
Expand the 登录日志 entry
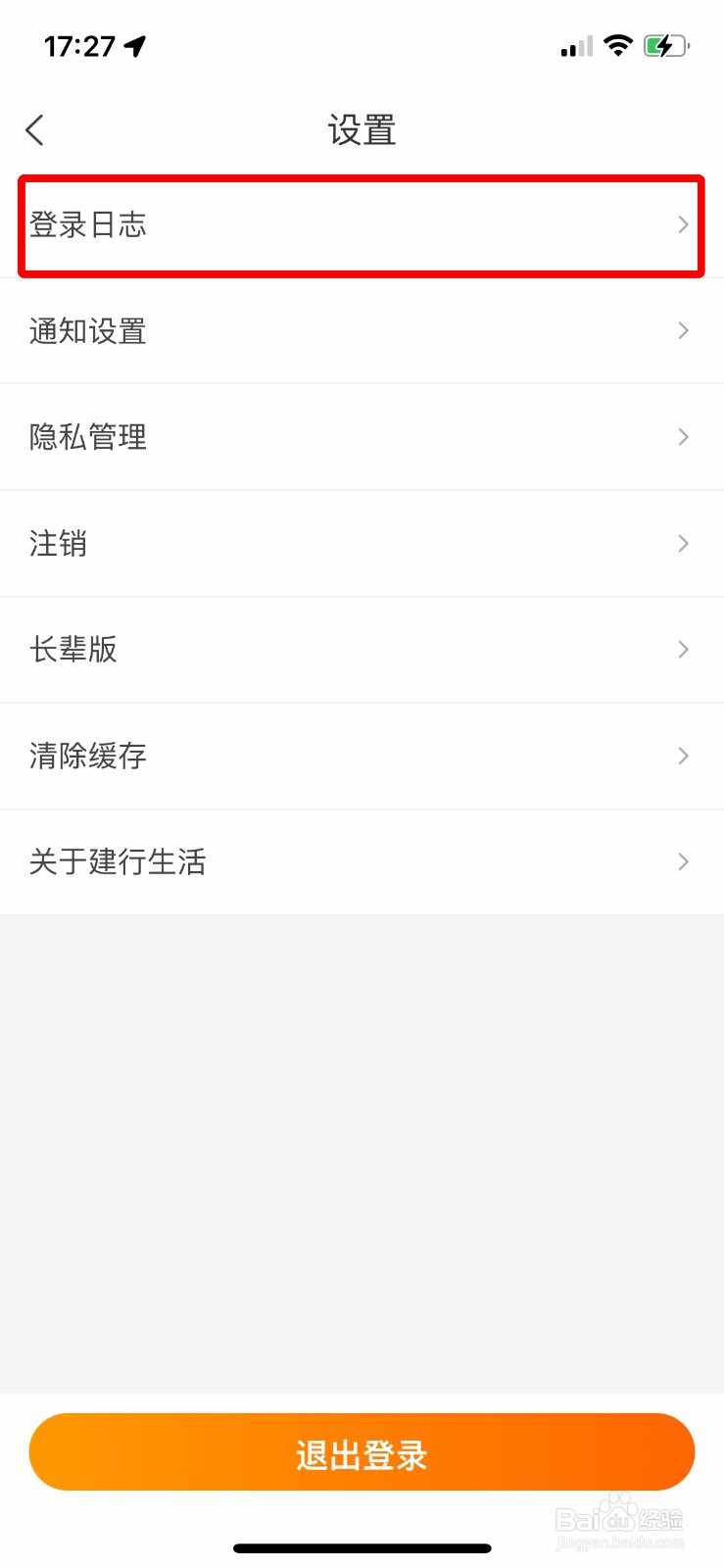coord(89,224)
